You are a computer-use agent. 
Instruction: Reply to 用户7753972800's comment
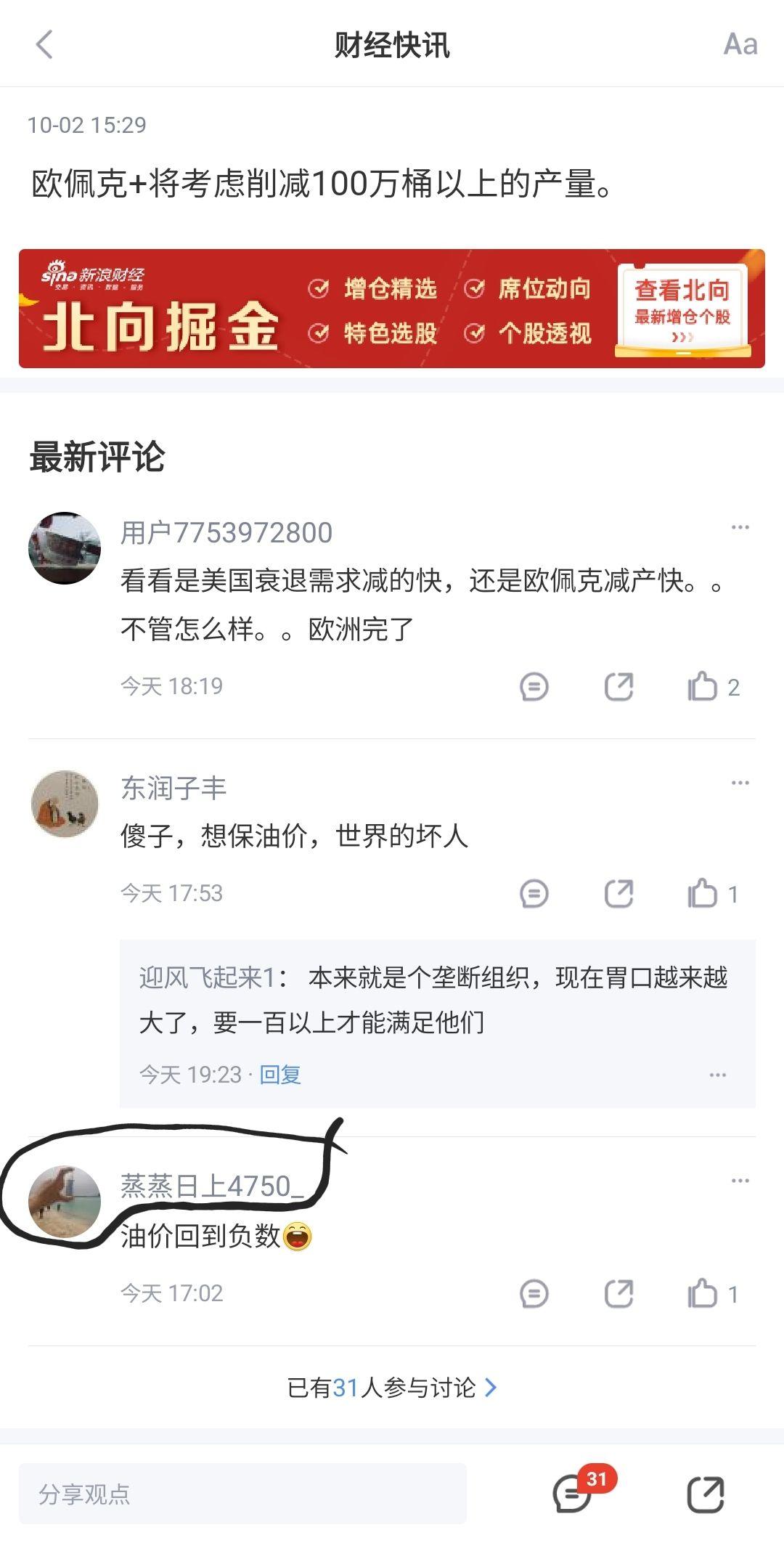pos(534,686)
